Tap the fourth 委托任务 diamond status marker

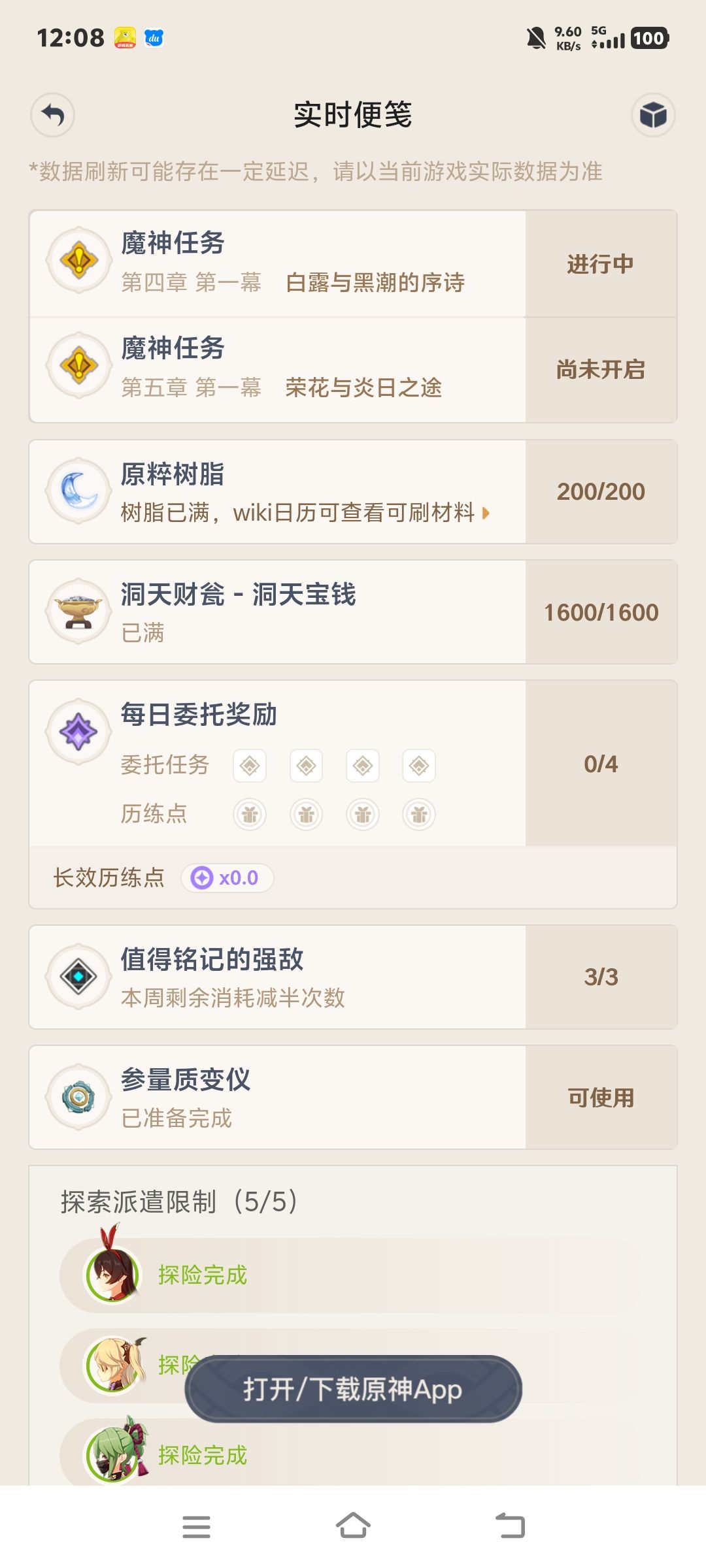pos(419,765)
